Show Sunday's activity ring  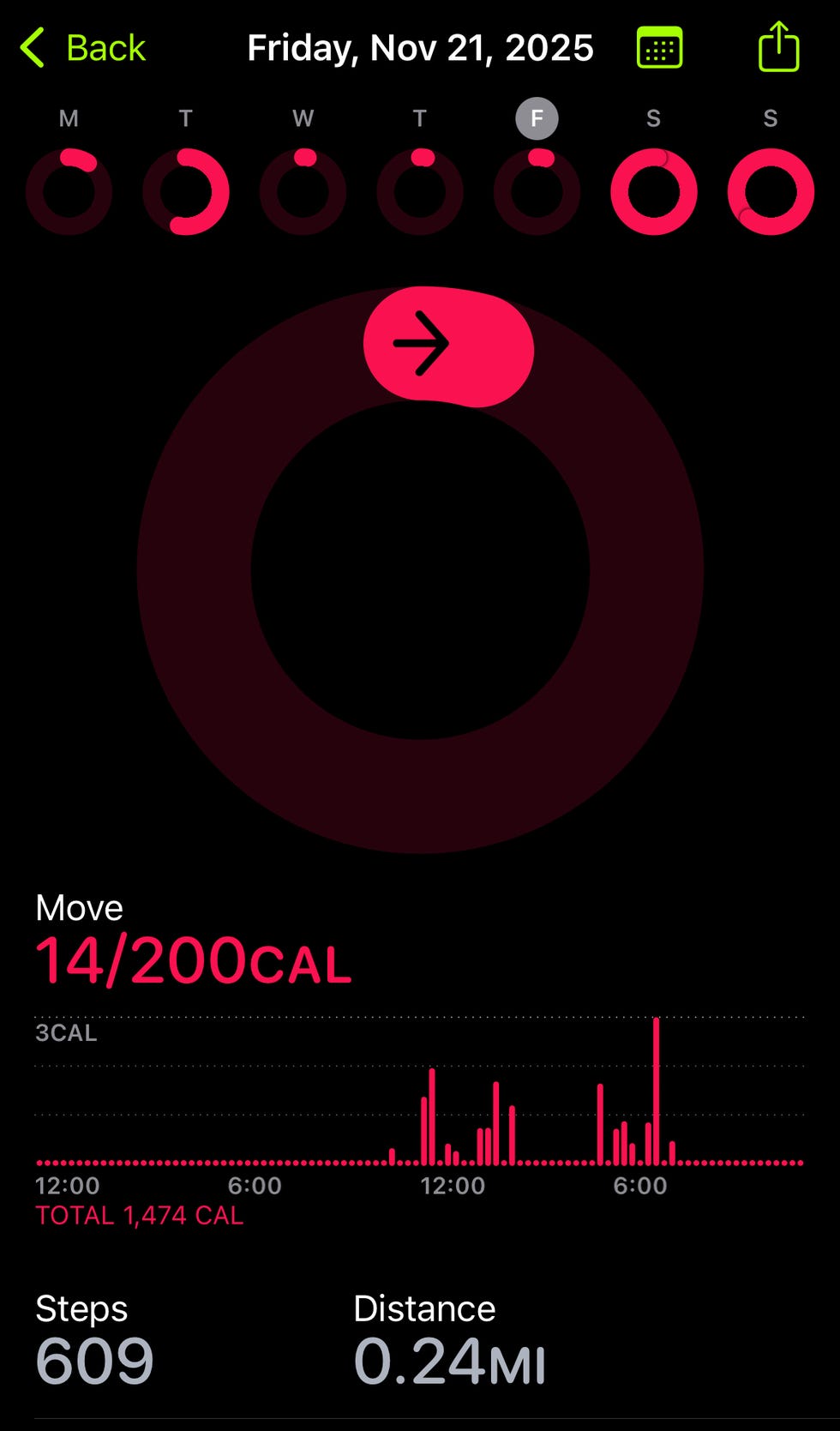771,190
